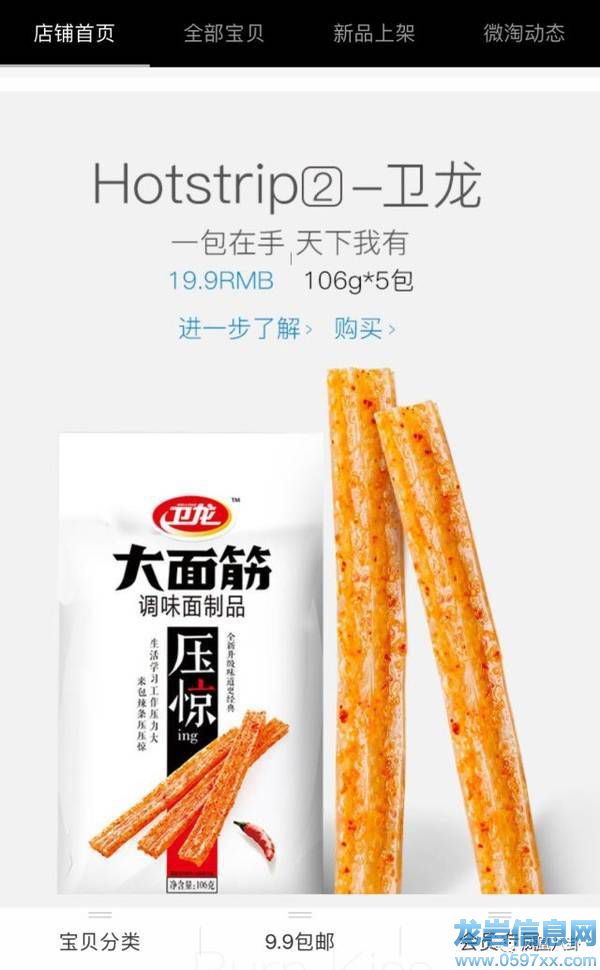Go to the 微淘动态 tab
This screenshot has width=600, height=970.
point(524,33)
